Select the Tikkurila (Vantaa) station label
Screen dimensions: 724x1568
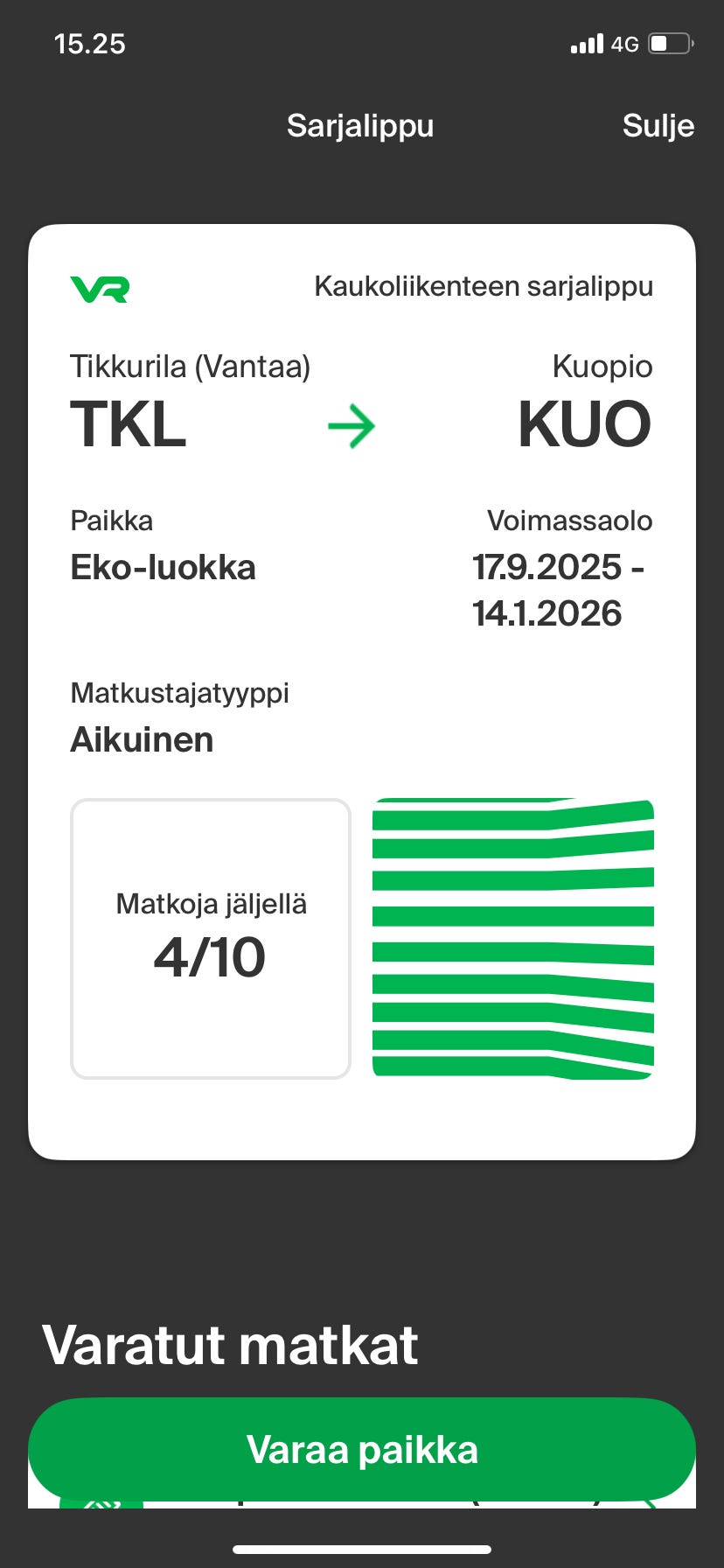pos(191,367)
